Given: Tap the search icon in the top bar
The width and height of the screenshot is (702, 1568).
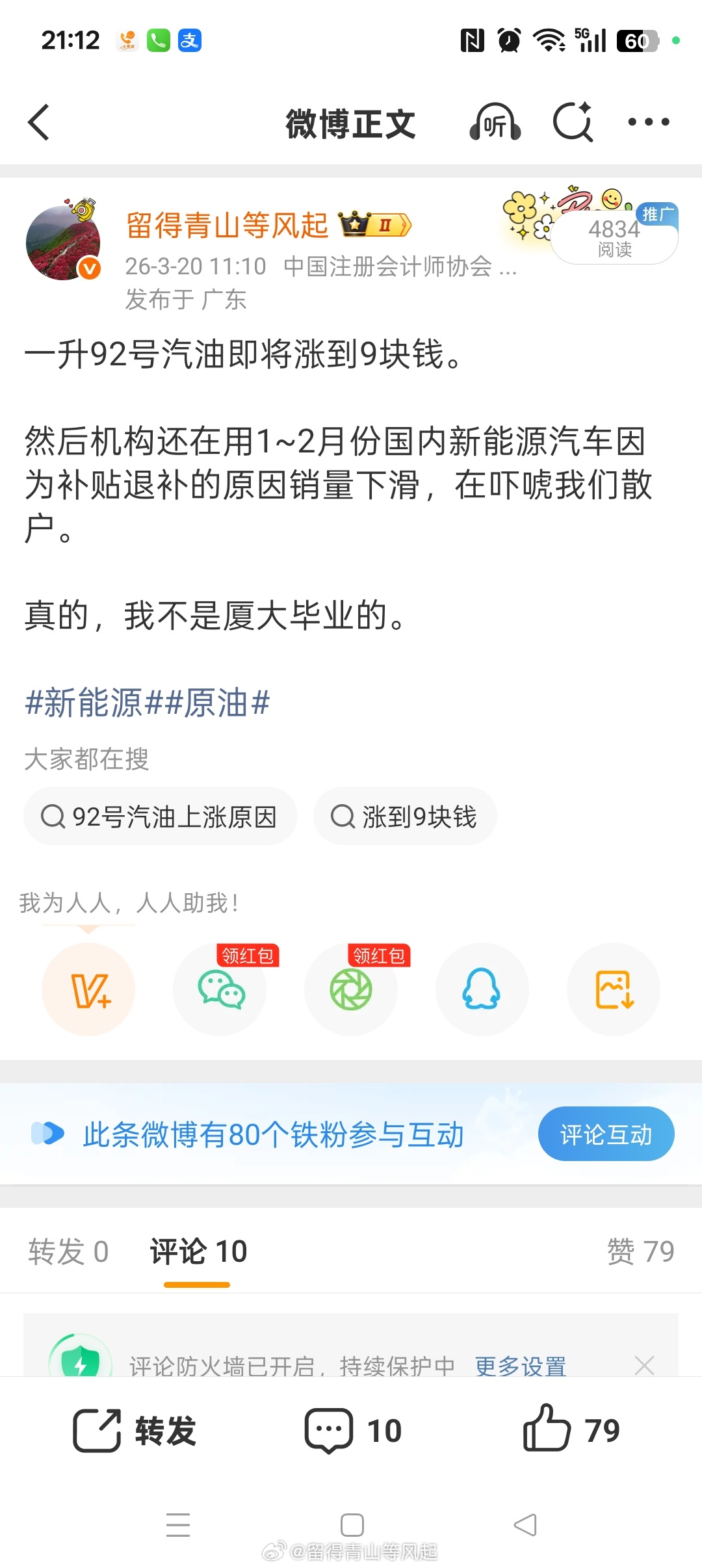Looking at the screenshot, I should click(573, 122).
